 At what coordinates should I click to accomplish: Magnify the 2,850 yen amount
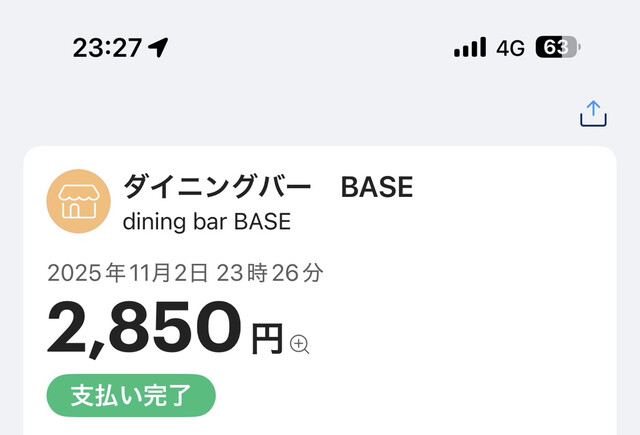(x=300, y=344)
